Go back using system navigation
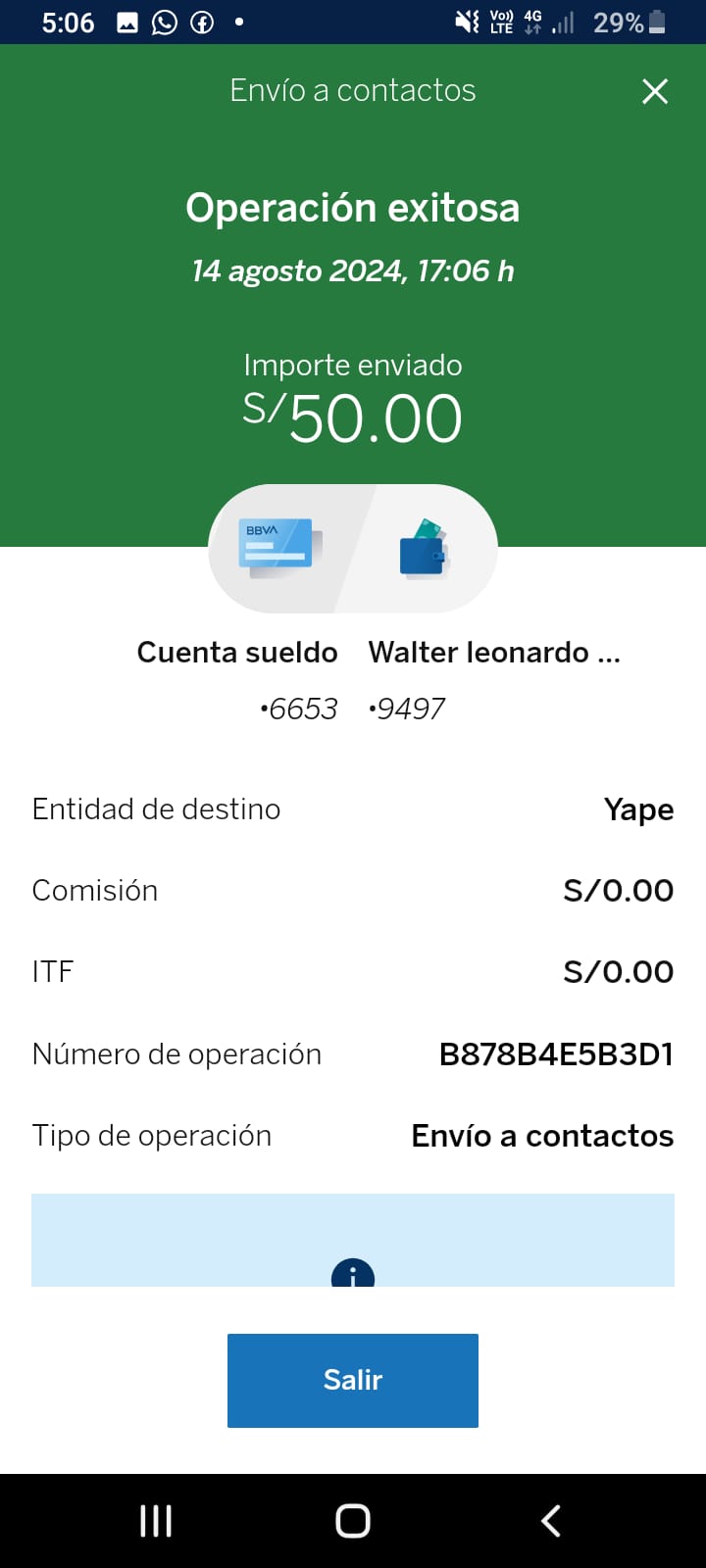 tap(551, 1521)
